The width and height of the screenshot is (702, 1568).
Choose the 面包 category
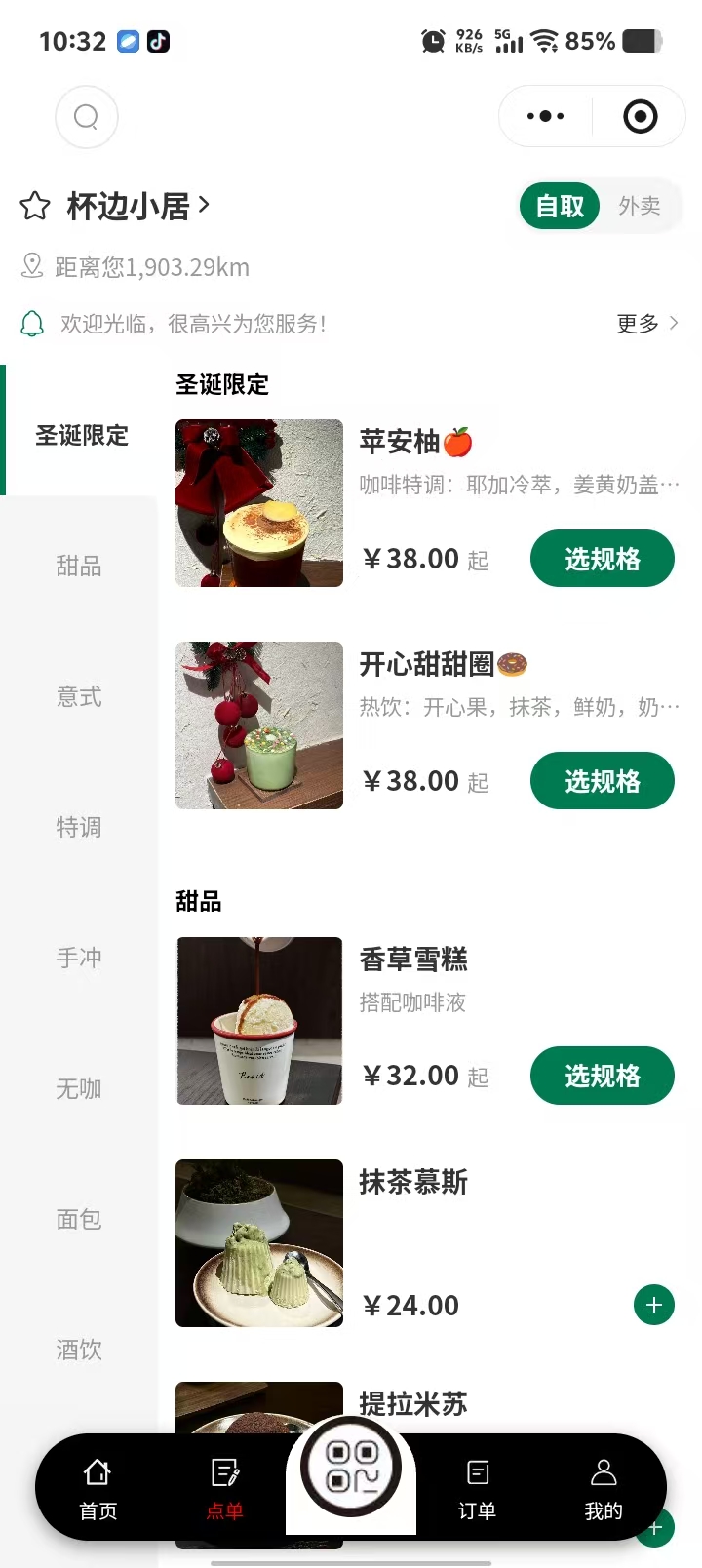click(79, 1219)
